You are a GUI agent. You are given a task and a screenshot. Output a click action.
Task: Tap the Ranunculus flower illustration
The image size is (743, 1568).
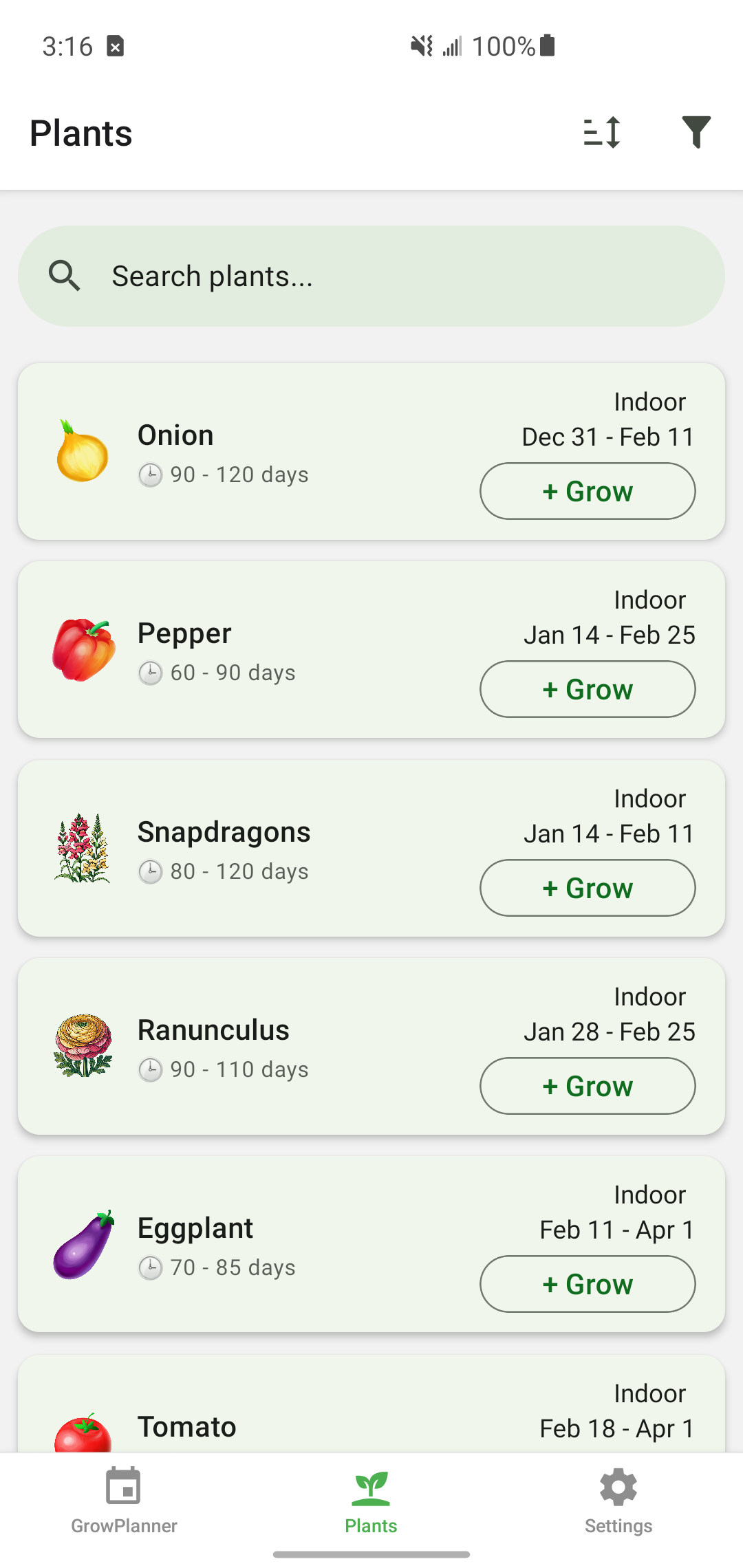point(82,1045)
